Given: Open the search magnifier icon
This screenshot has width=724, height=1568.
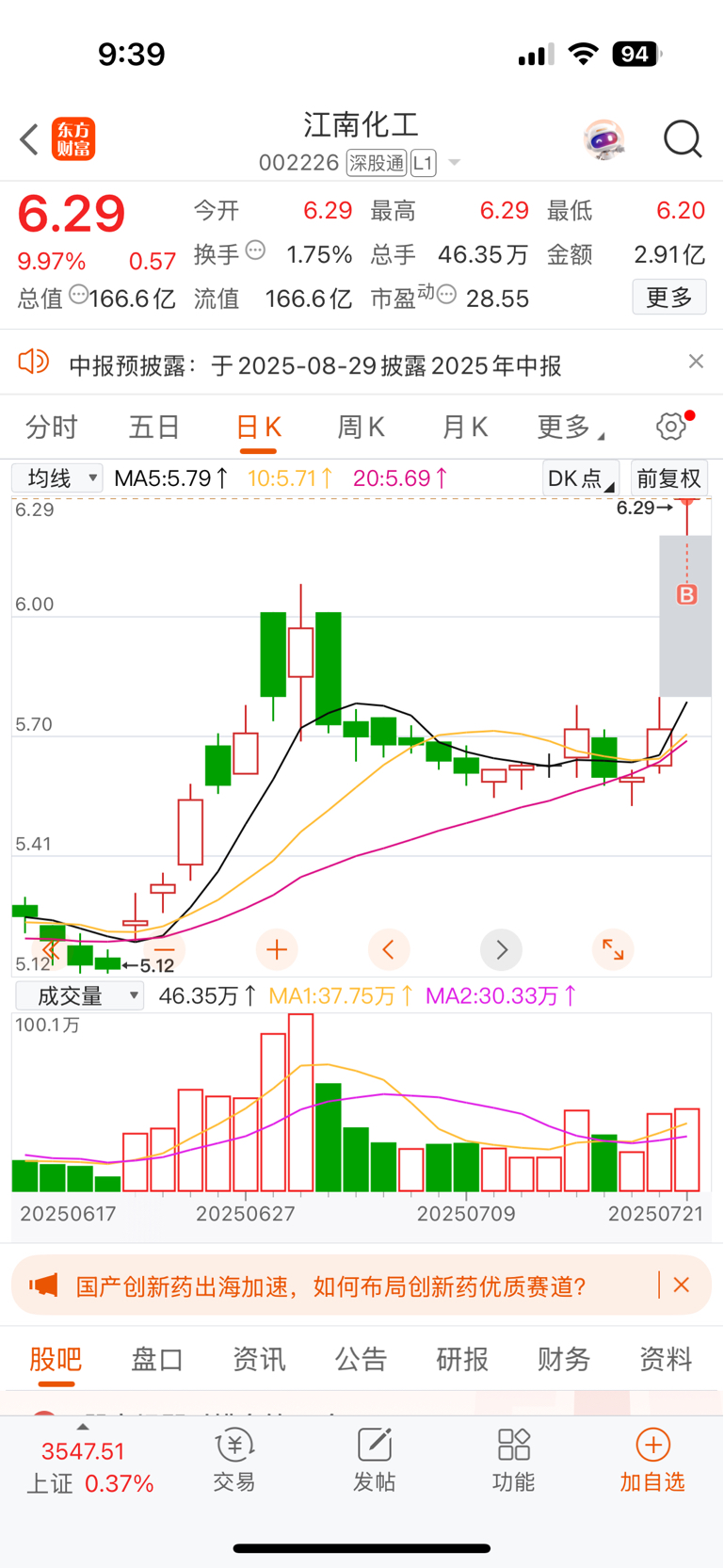Looking at the screenshot, I should pyautogui.click(x=683, y=139).
